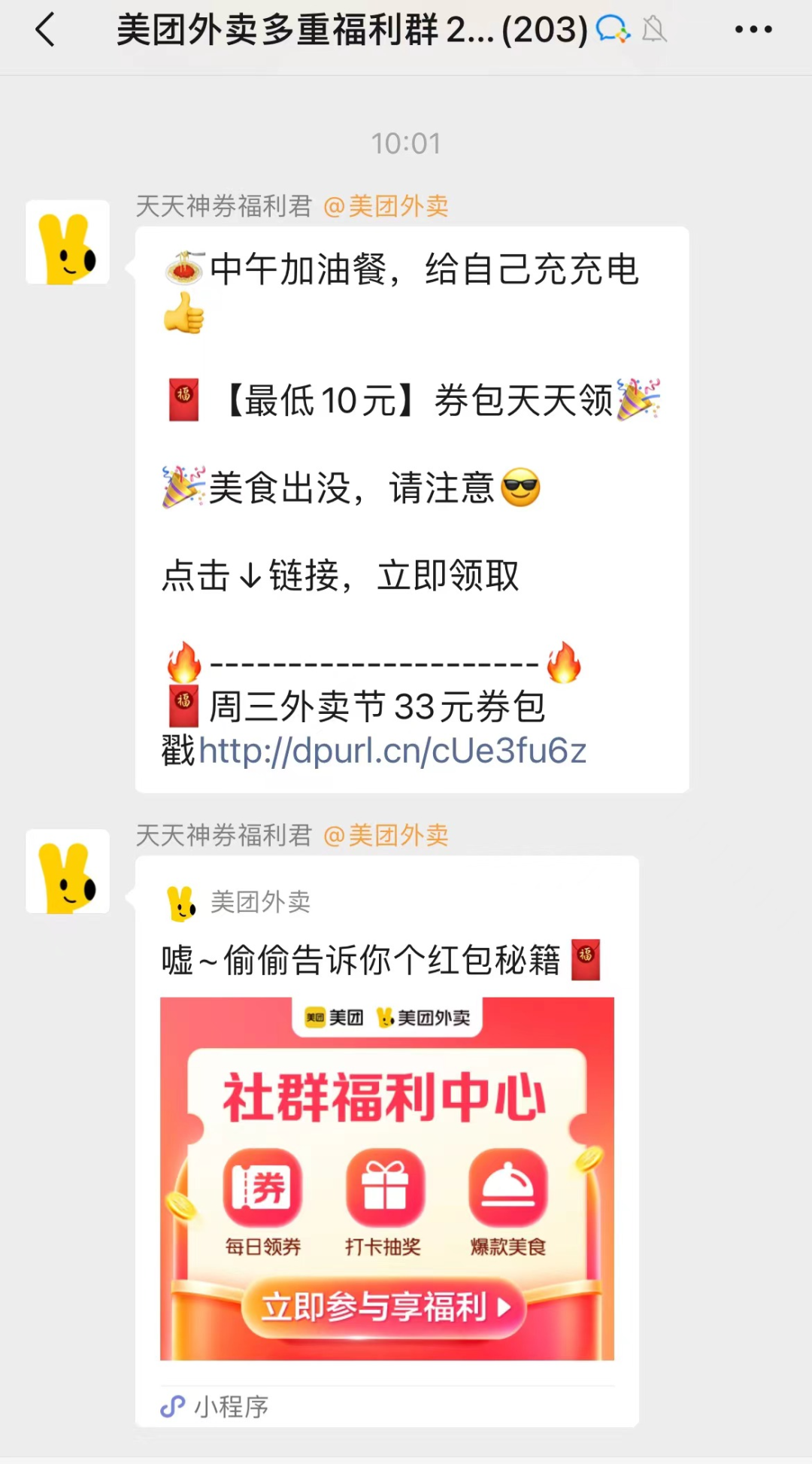Screen dimensions: 812x1464
Task: Open the group chat overflow menu
Action: coord(753,30)
